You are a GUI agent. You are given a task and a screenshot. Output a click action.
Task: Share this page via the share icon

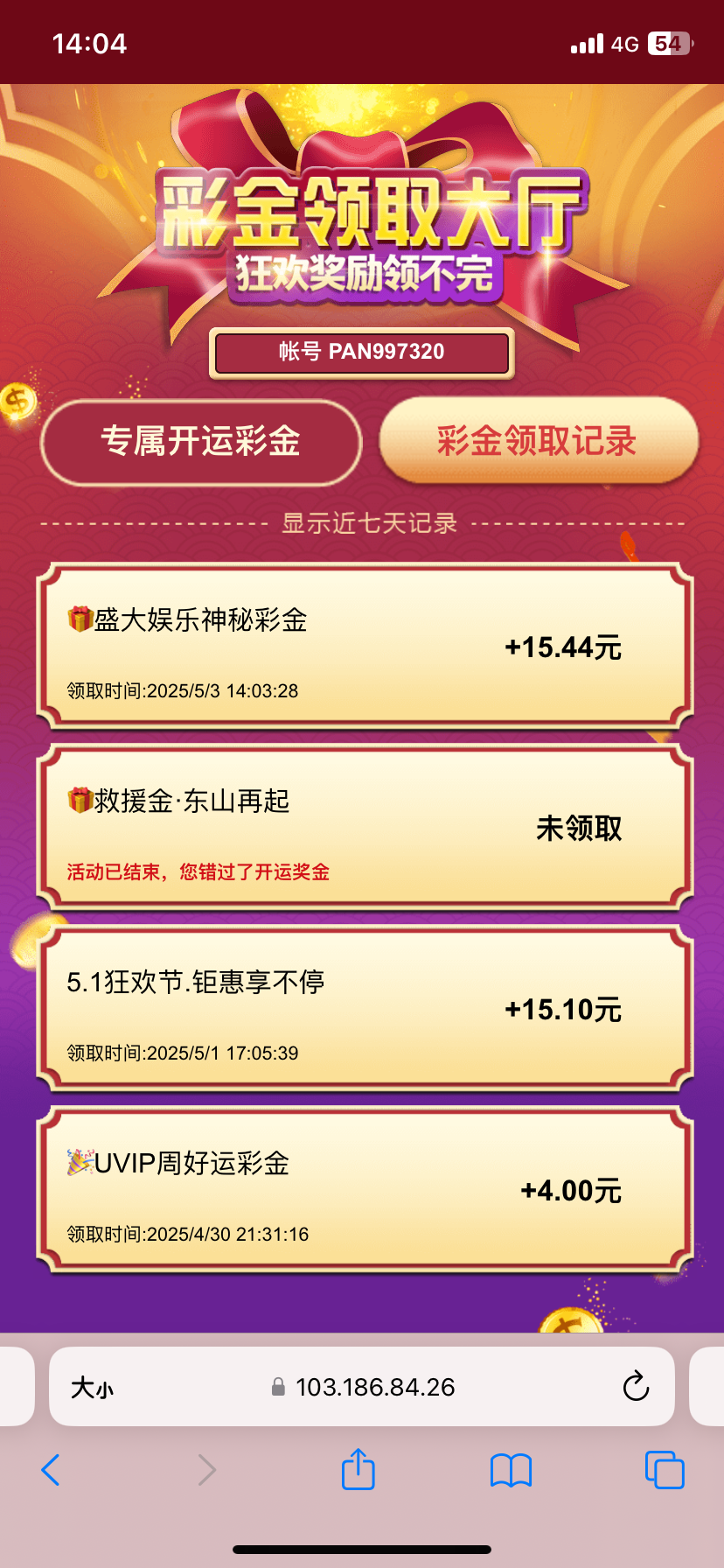[359, 1469]
